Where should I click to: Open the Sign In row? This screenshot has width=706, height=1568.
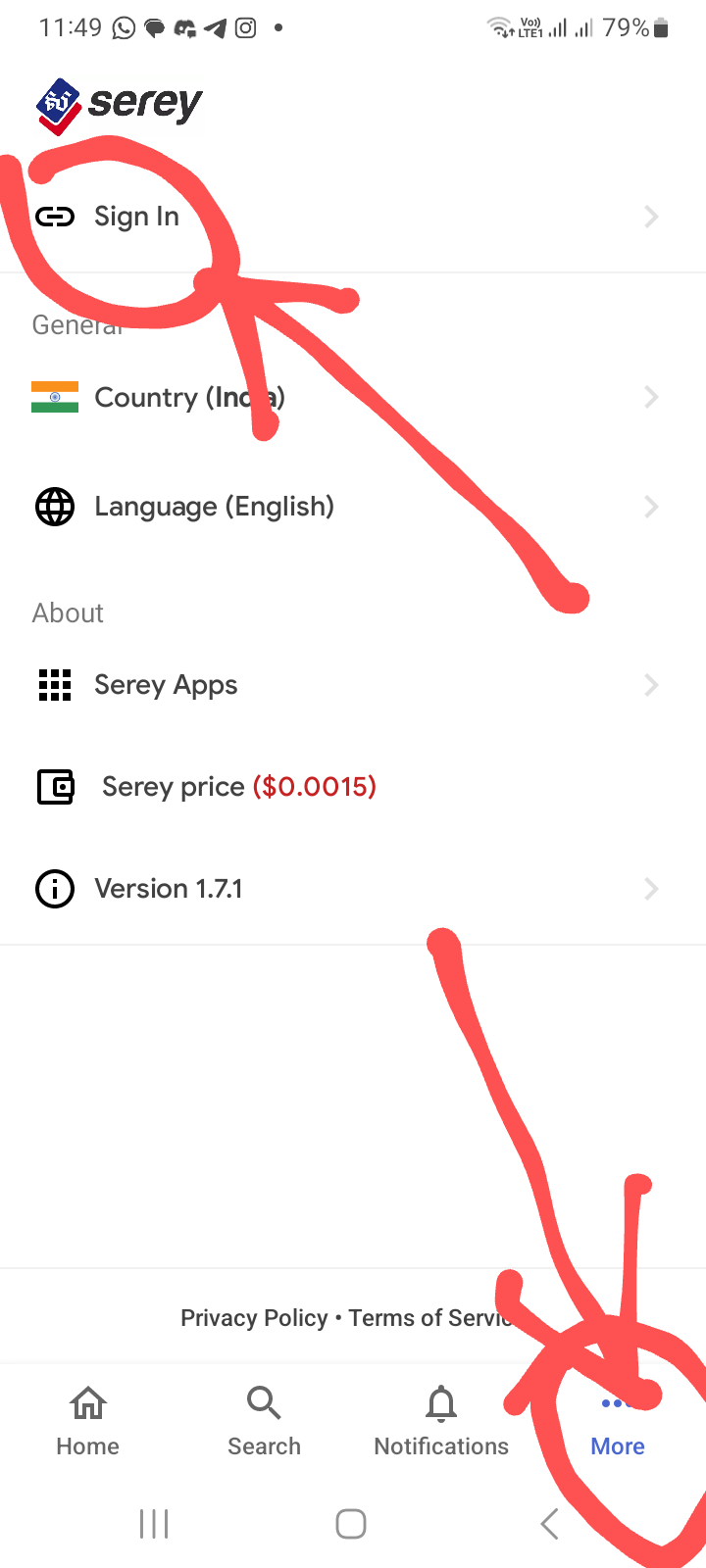[x=353, y=217]
